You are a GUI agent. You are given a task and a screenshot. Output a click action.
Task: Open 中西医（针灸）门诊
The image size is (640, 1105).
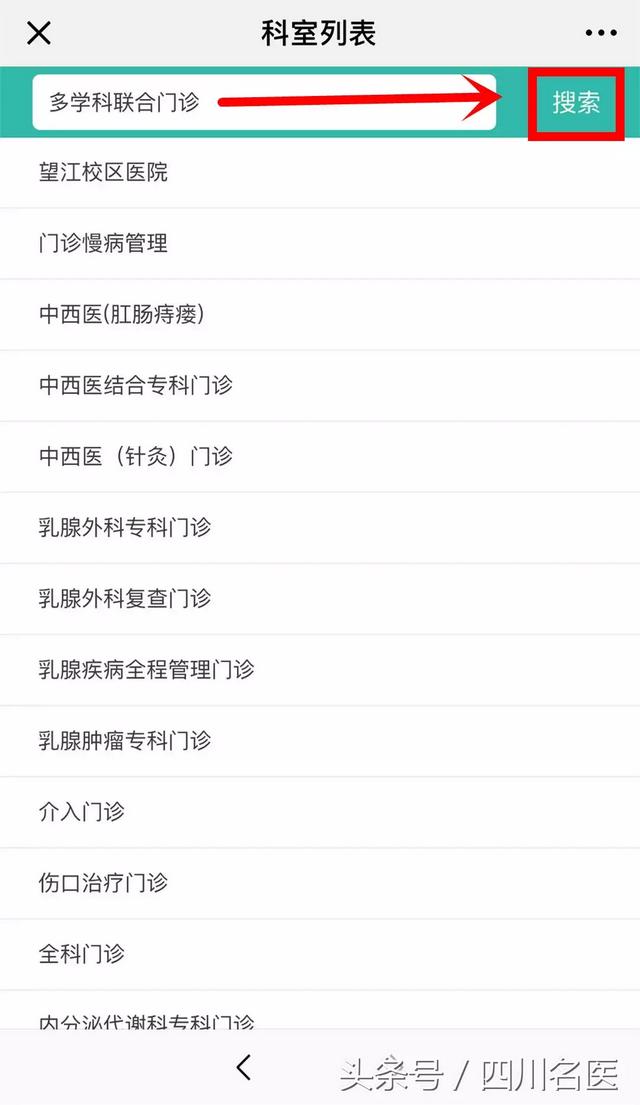click(320, 457)
